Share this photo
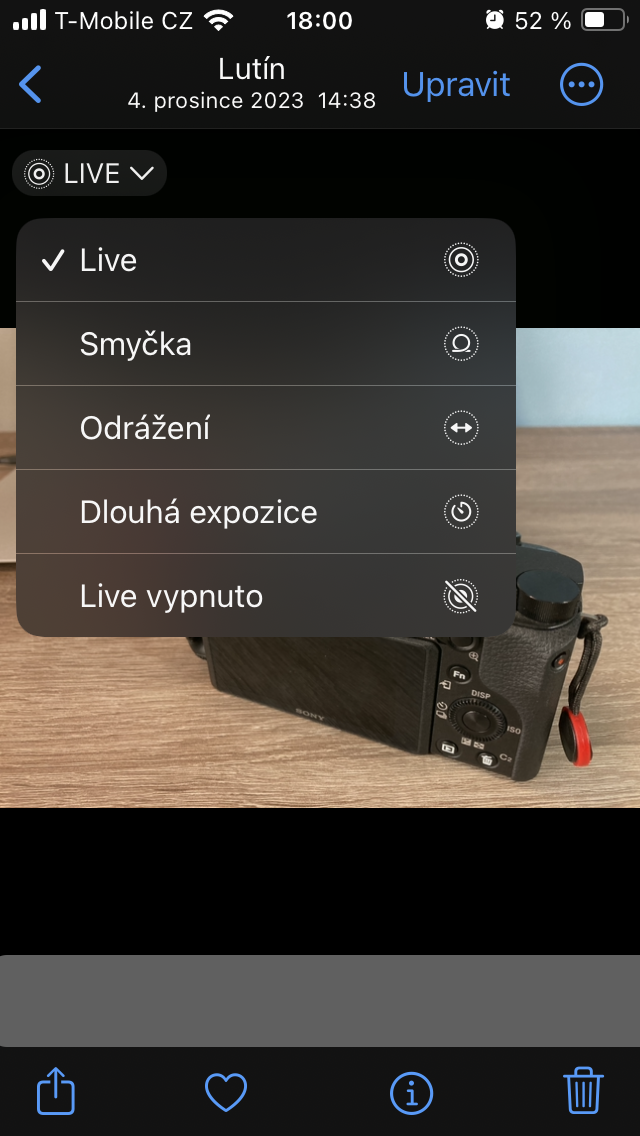 [x=56, y=1091]
